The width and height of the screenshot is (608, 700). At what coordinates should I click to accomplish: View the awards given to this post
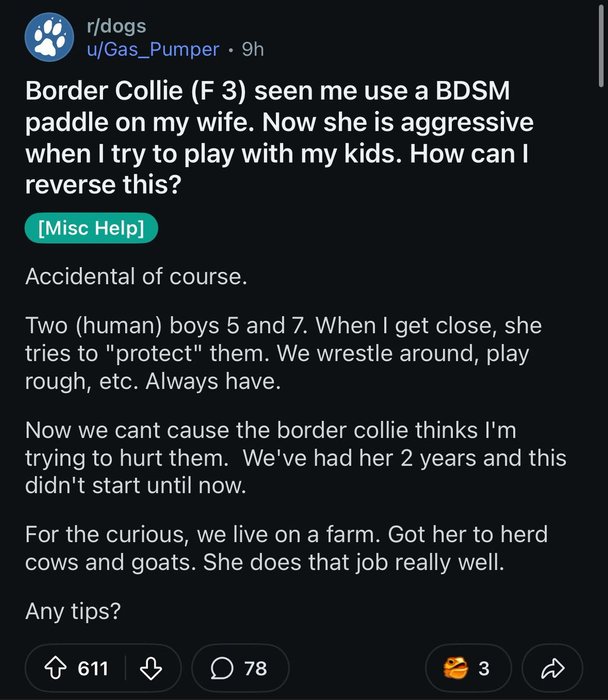(467, 667)
